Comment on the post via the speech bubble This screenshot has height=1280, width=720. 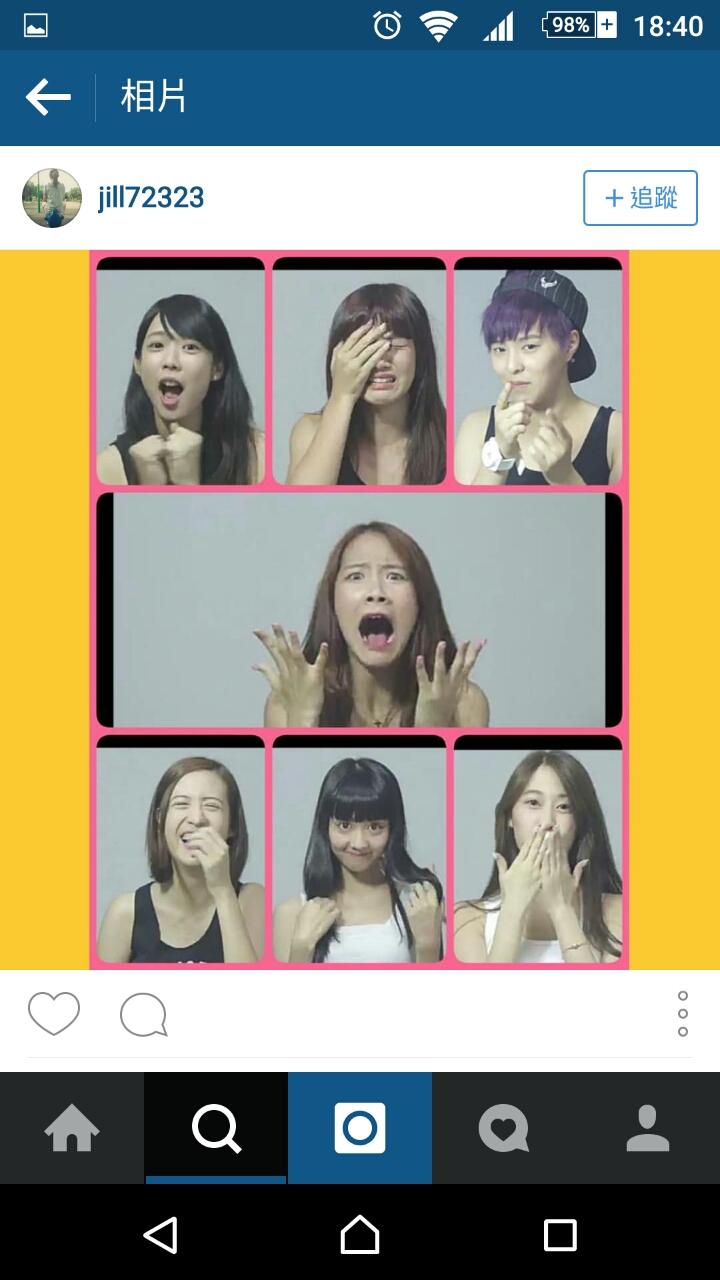click(x=143, y=1015)
